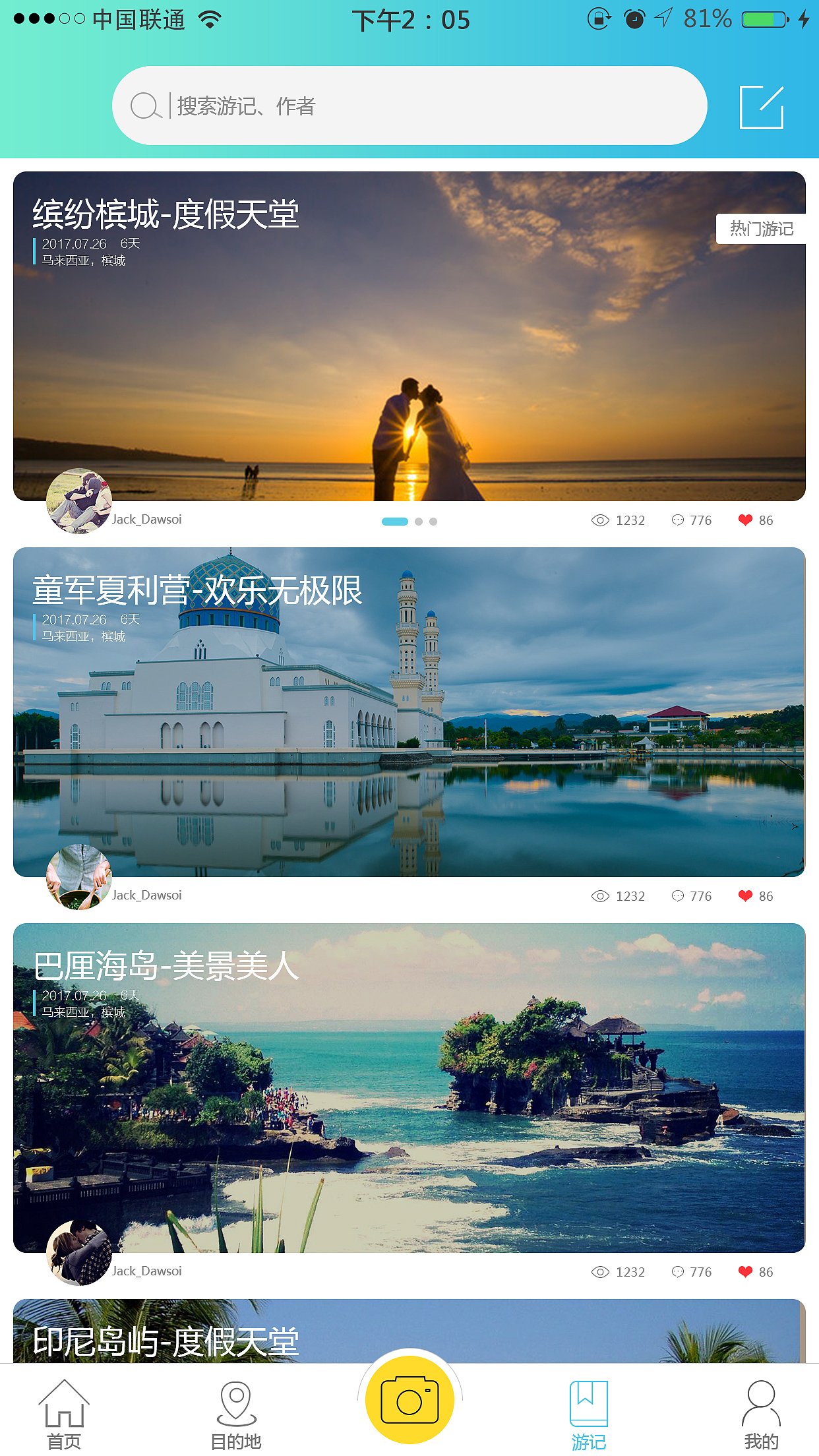
Task: Open comments icon on 童军夏利营 card
Action: 679,896
